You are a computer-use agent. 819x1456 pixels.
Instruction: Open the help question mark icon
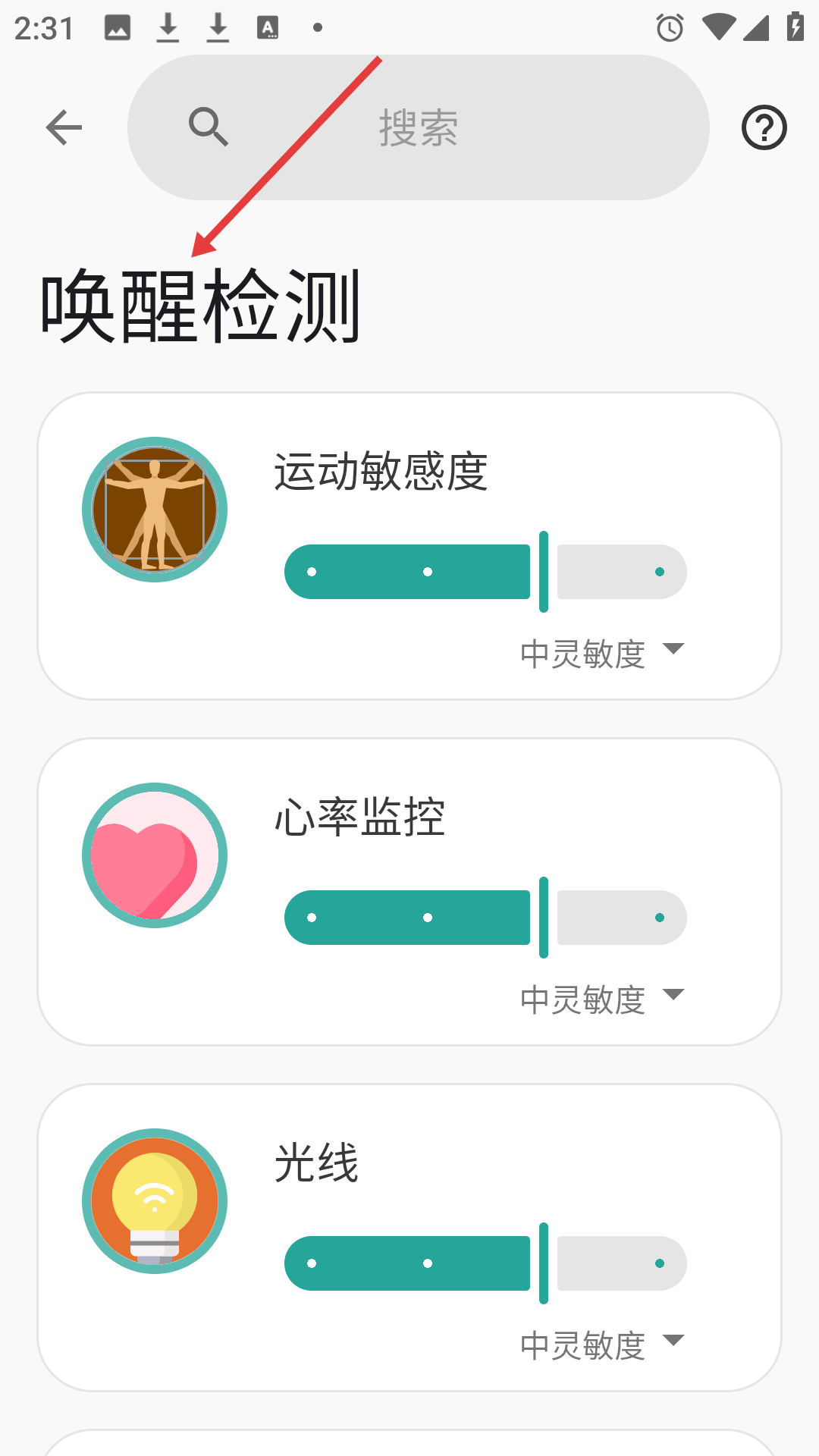764,127
